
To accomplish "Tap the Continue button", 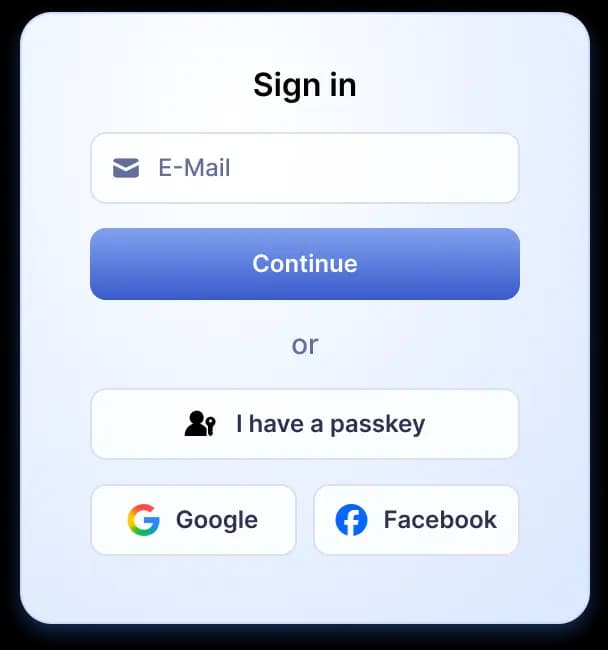I will coord(304,264).
